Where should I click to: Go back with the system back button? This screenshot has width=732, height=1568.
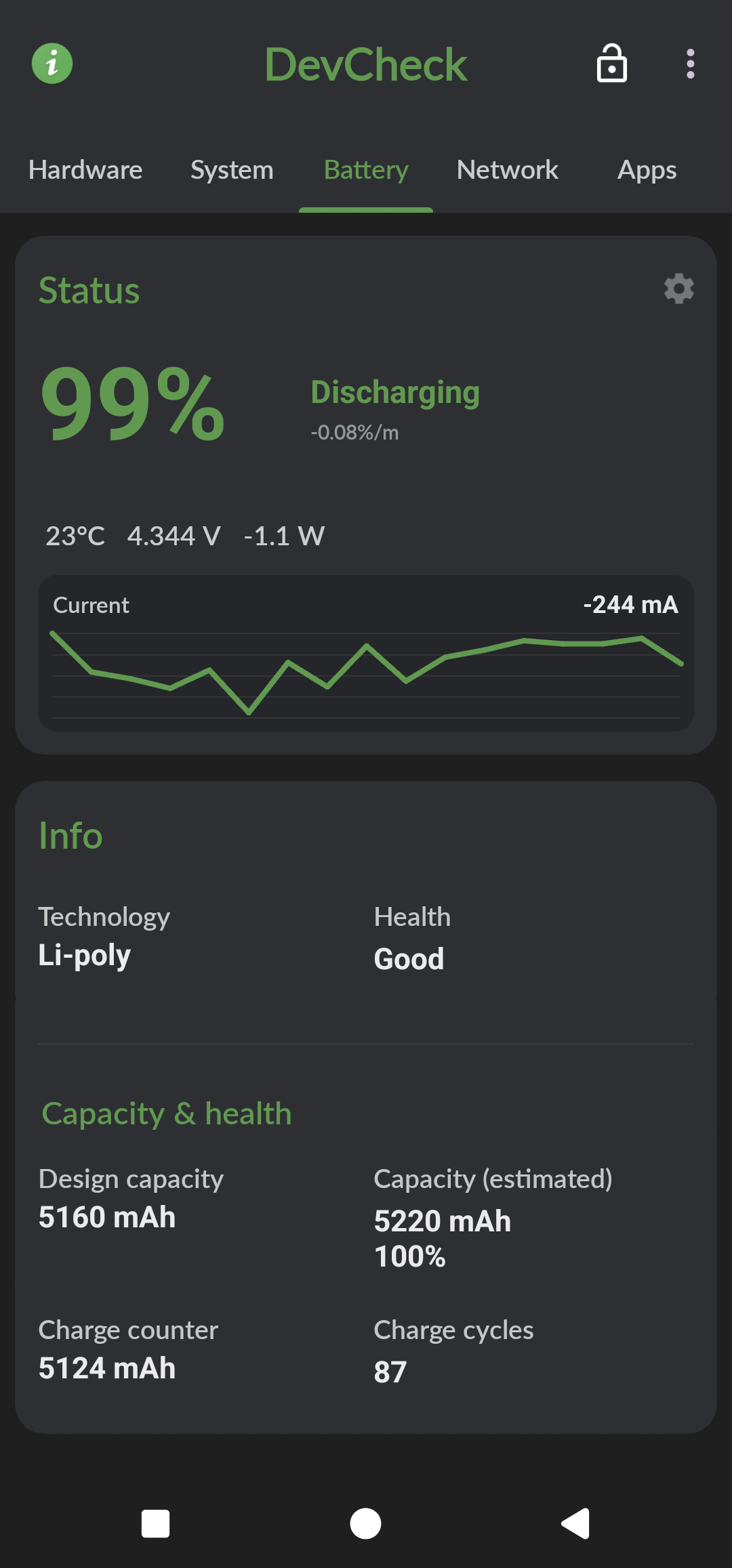click(575, 1524)
